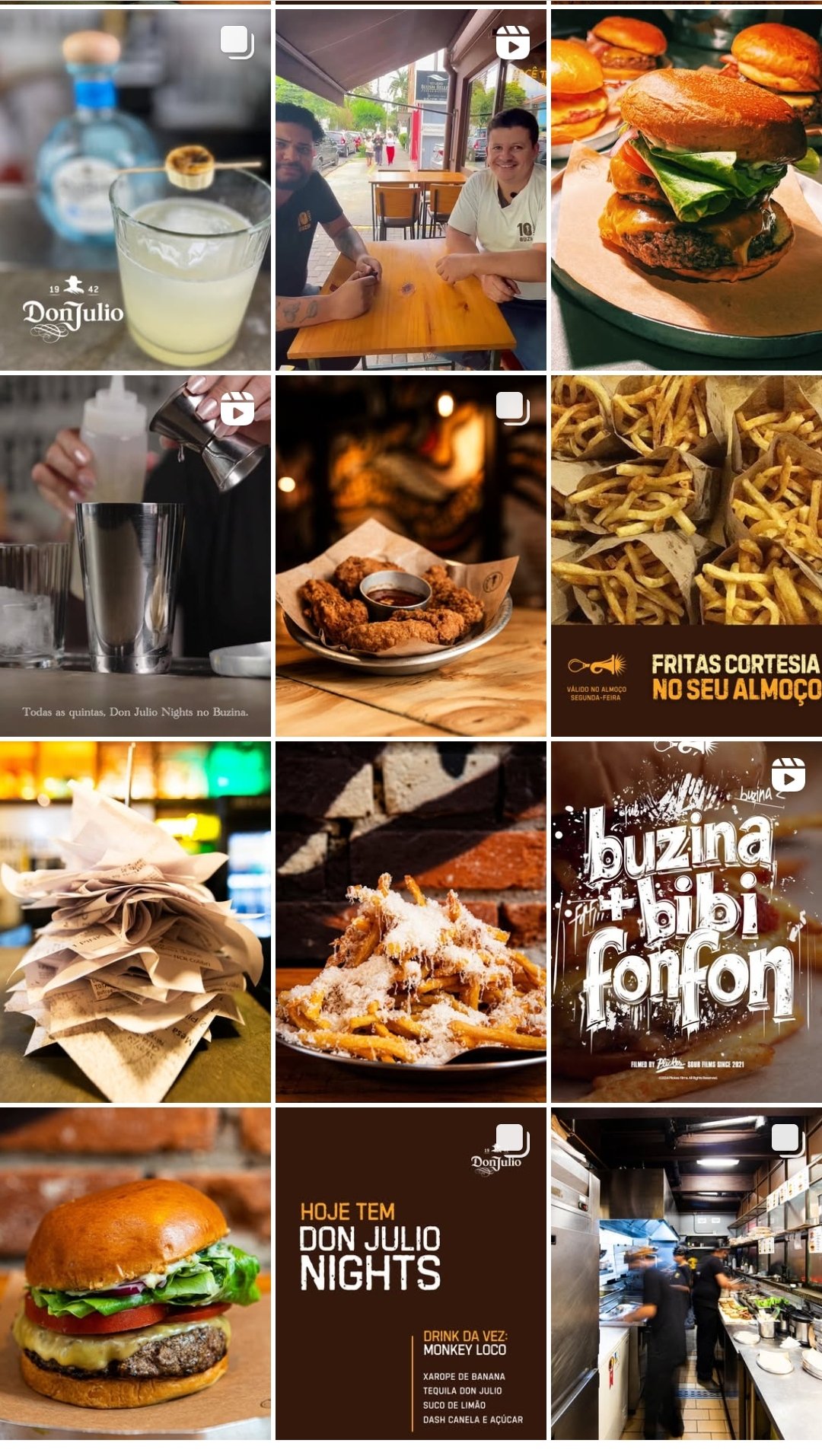Image resolution: width=822 pixels, height=1456 pixels.
Task: Open the fries topped with grated cheese post
Action: 411,922
